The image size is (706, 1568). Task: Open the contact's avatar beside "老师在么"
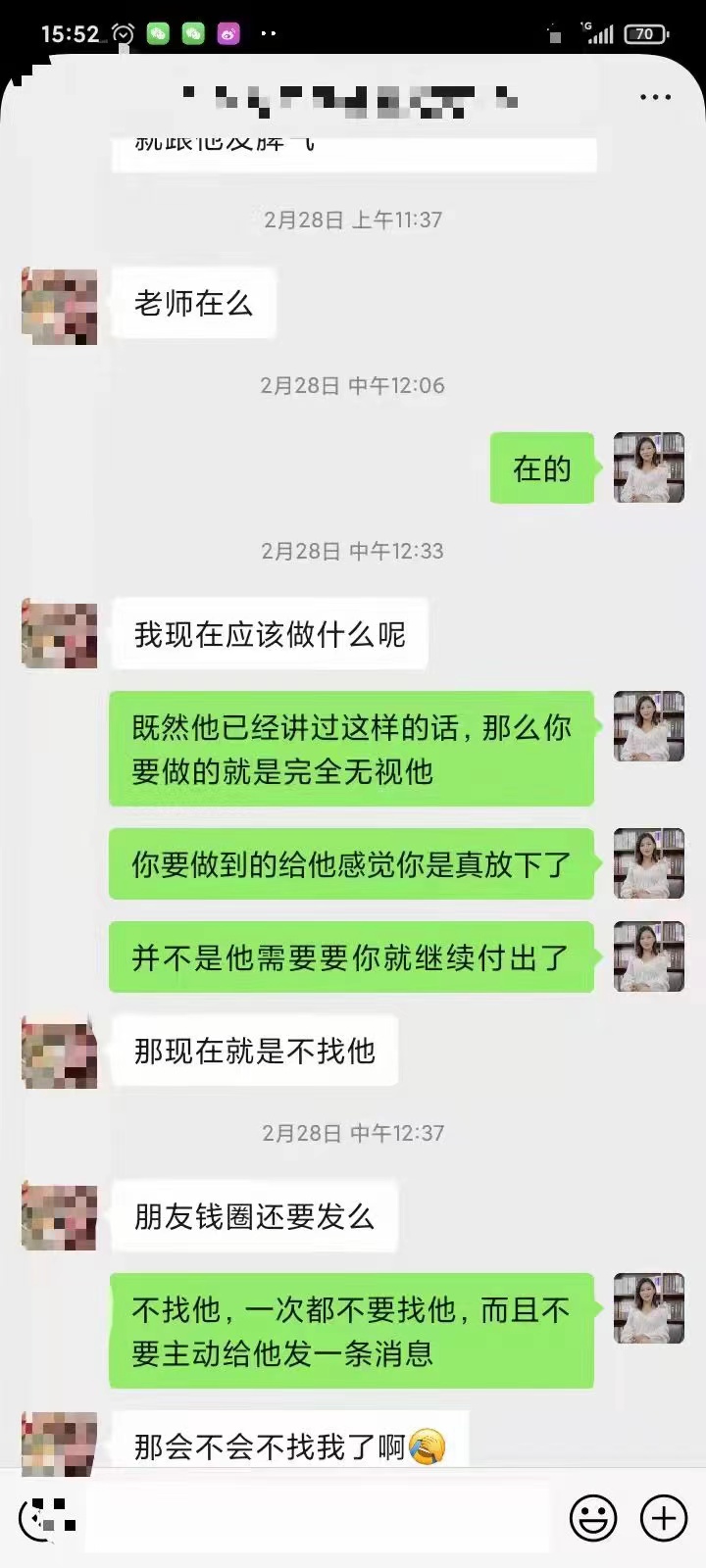[x=60, y=307]
